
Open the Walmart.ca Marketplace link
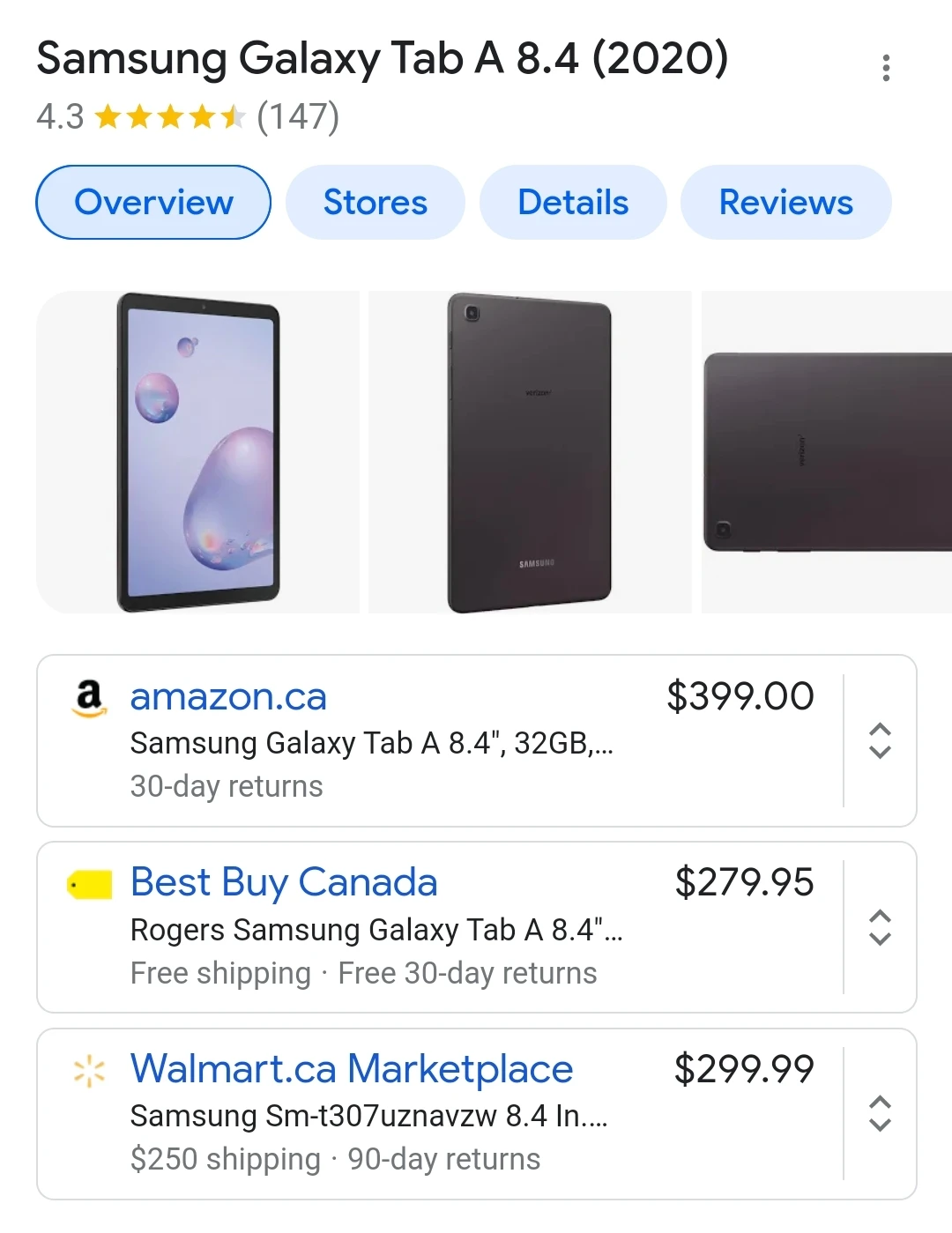click(350, 1069)
